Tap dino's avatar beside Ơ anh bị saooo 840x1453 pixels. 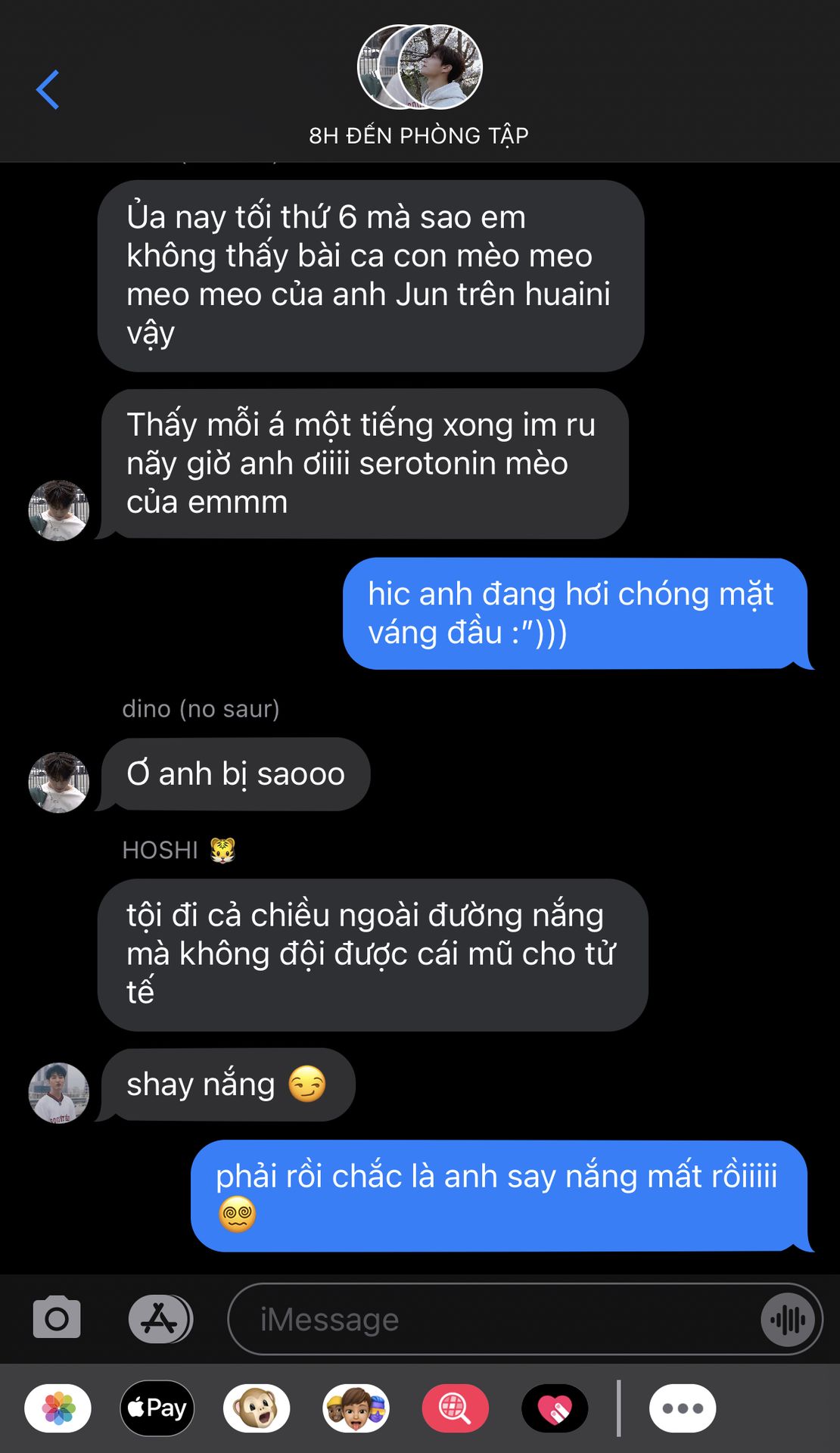click(x=58, y=783)
